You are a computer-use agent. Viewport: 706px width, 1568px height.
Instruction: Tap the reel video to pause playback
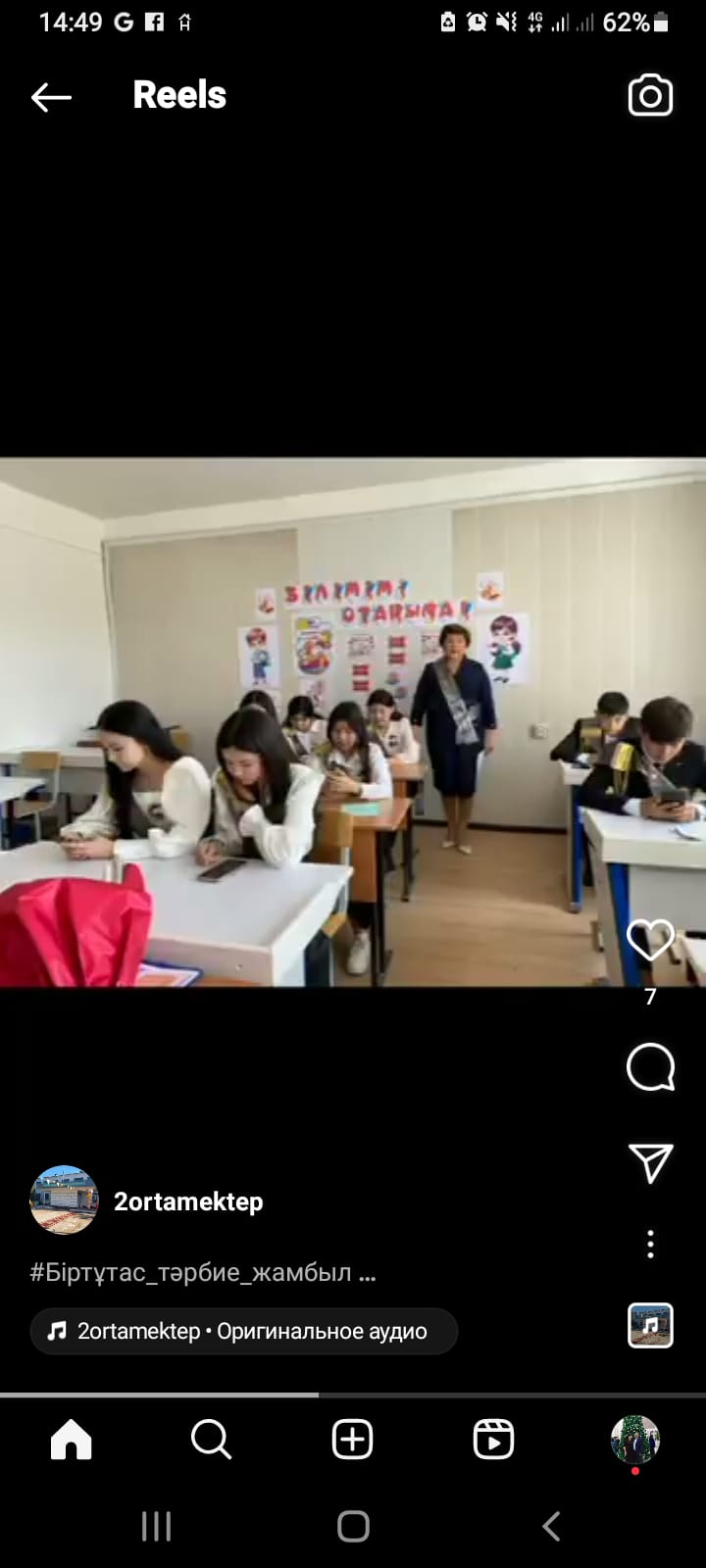point(324,721)
